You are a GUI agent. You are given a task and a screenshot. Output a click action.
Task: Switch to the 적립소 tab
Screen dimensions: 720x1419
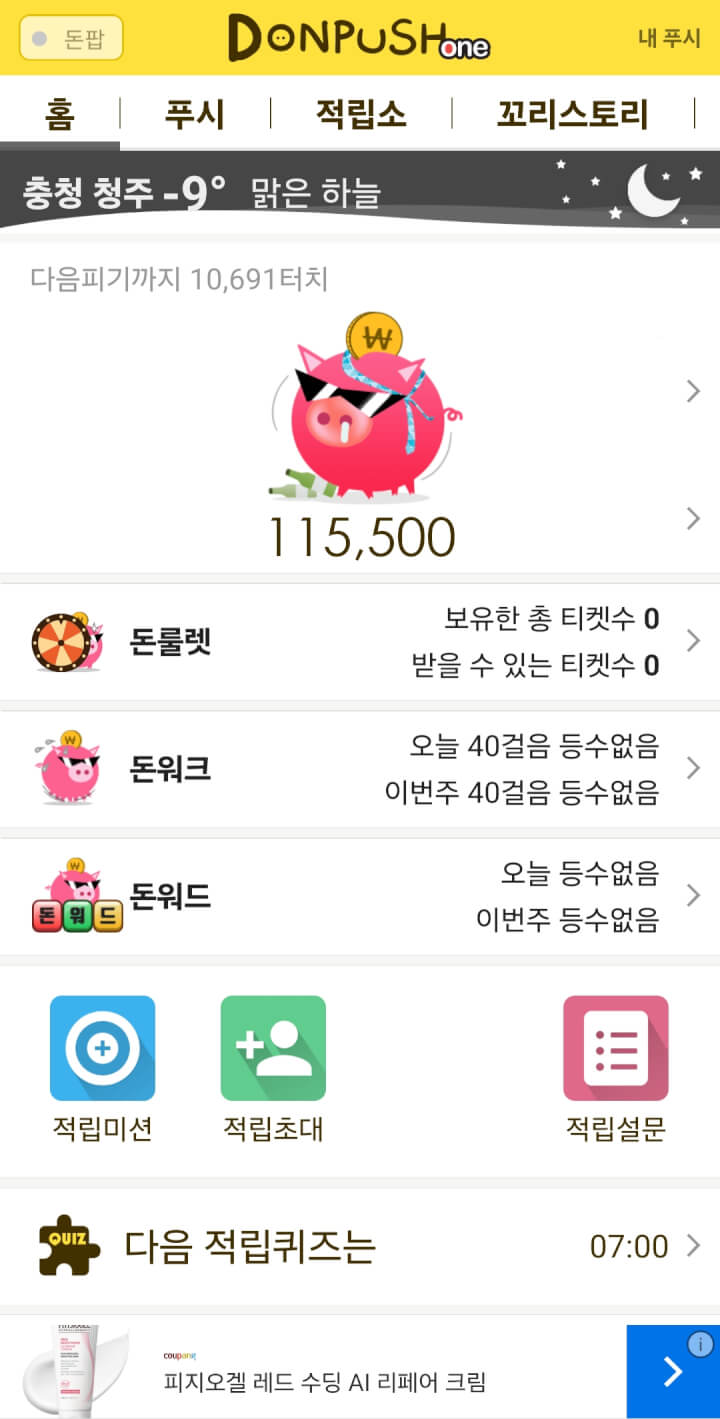[360, 114]
